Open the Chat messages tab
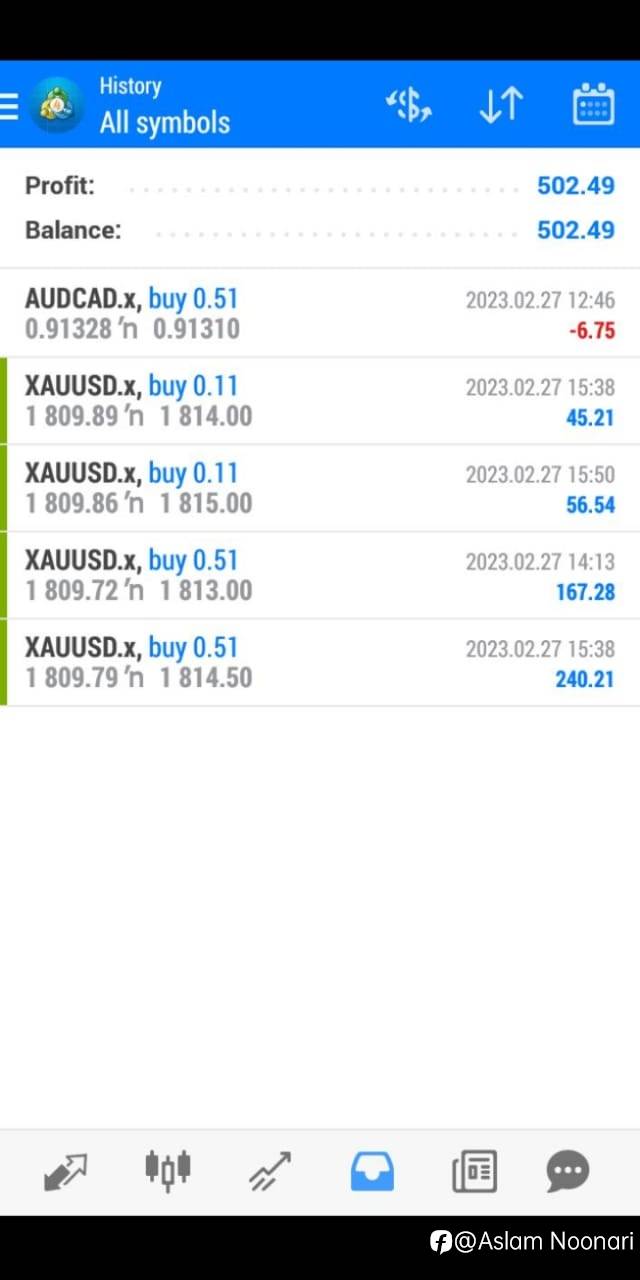The height and width of the screenshot is (1280, 640). [x=568, y=1171]
